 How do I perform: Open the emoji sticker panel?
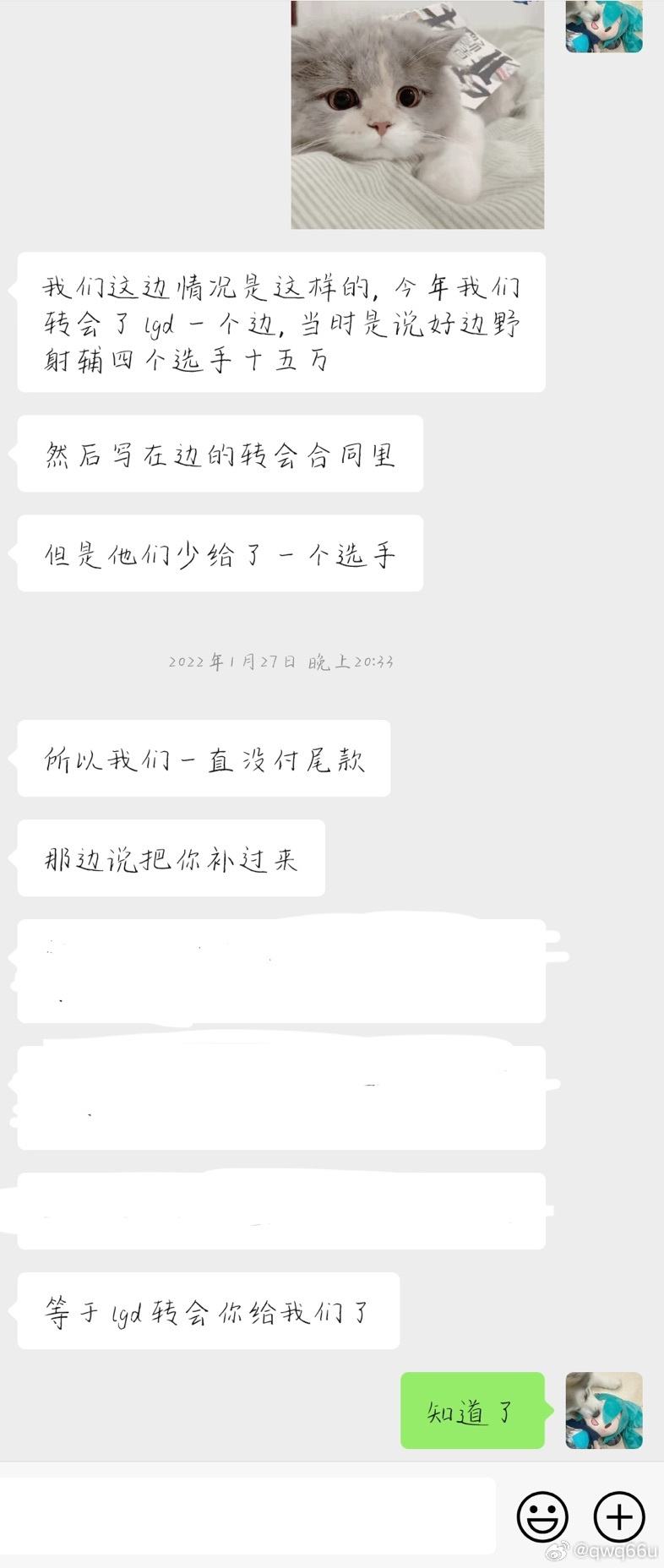click(542, 1516)
